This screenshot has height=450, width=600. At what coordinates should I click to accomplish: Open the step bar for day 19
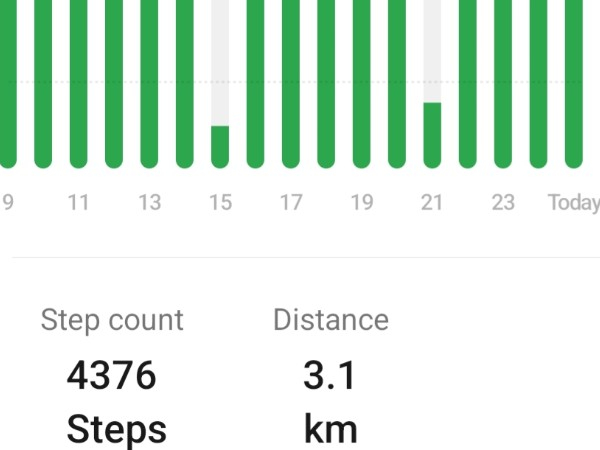pos(361,84)
